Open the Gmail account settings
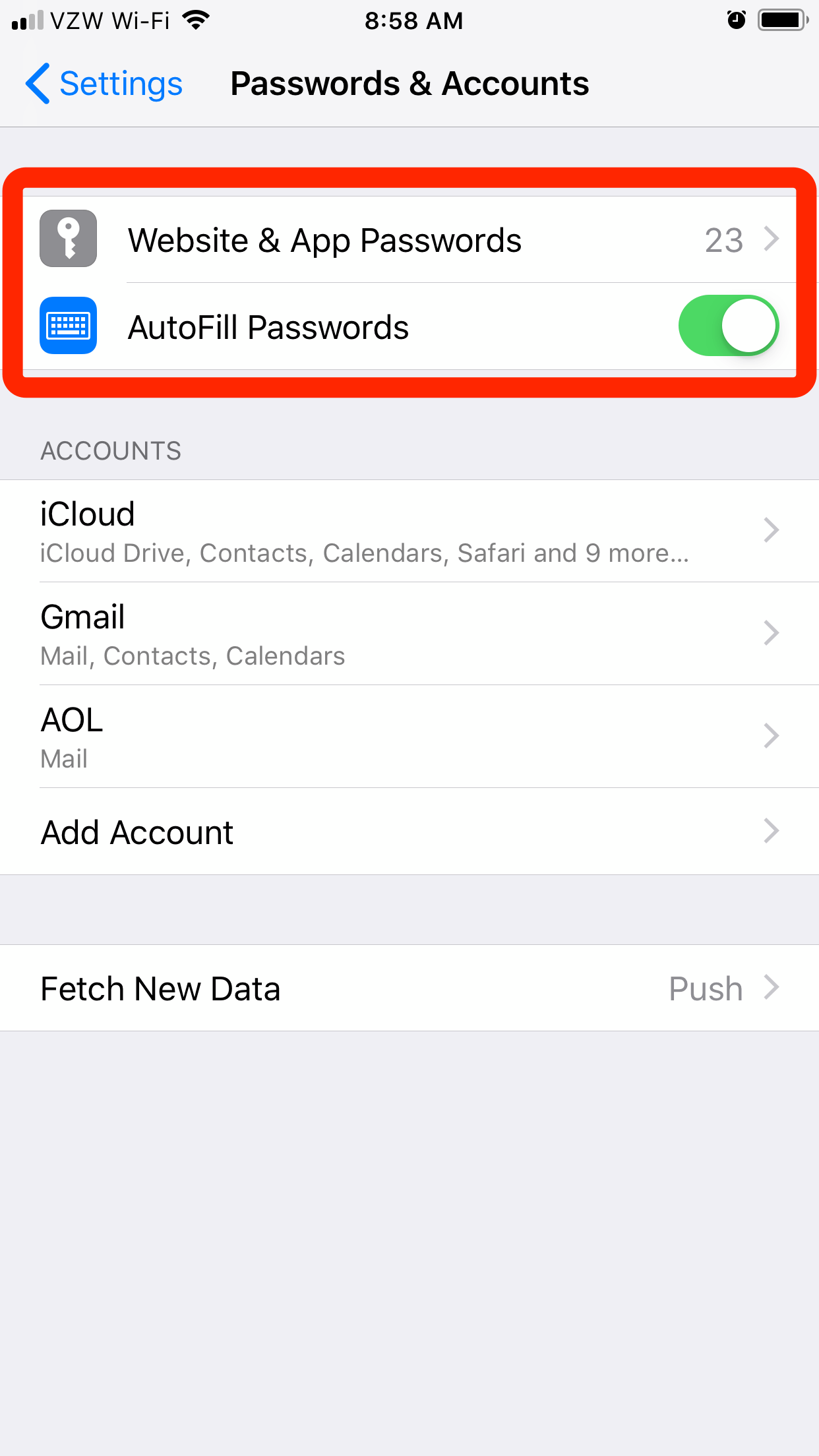819x1456 pixels. point(409,633)
